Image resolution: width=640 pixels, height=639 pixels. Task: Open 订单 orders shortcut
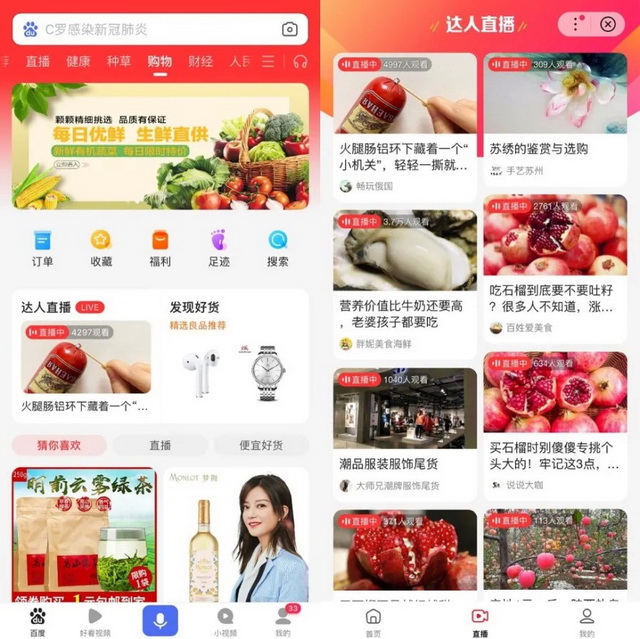pos(42,248)
